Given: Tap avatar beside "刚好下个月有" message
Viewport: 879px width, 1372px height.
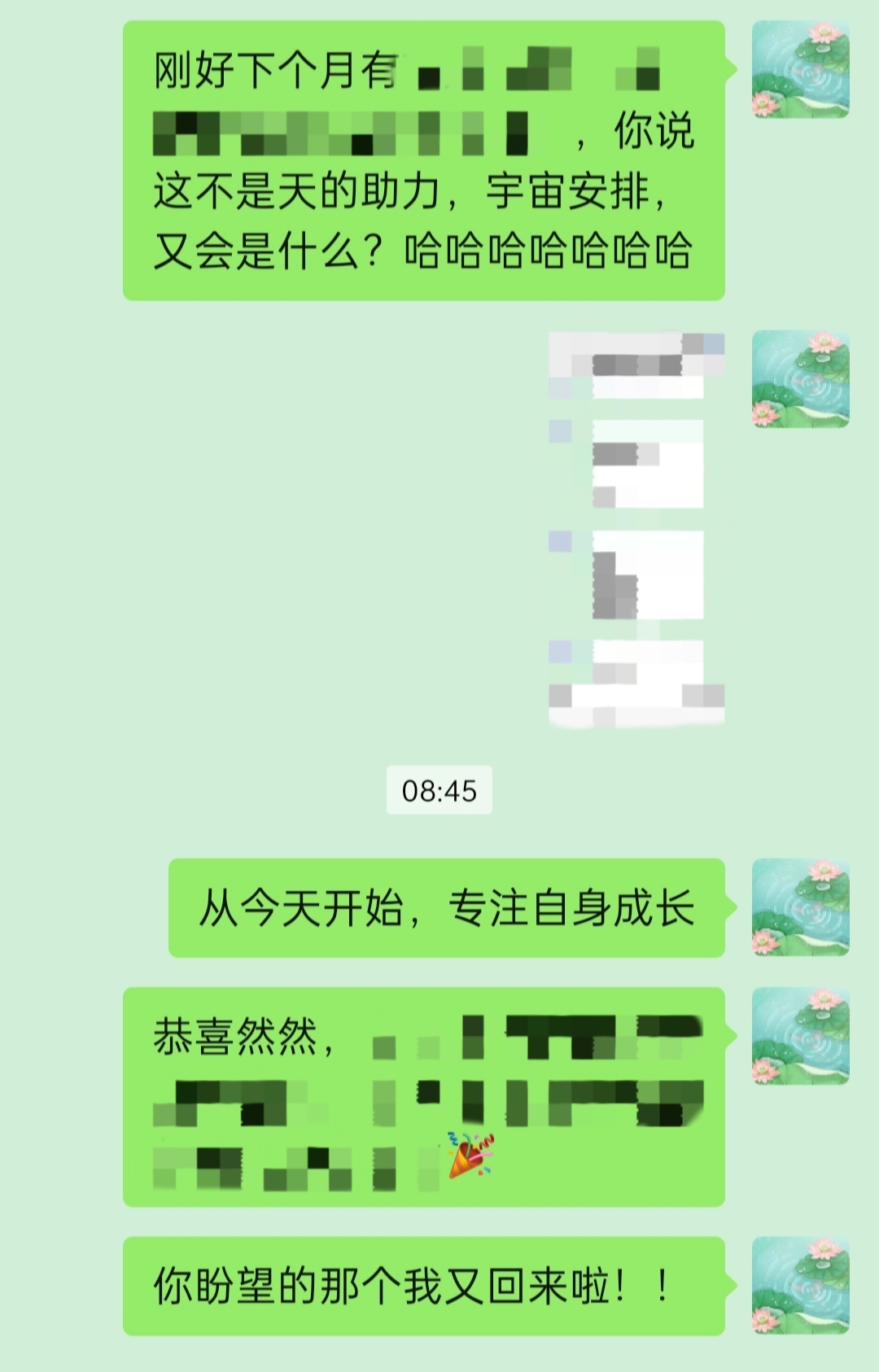Looking at the screenshot, I should pyautogui.click(x=800, y=70).
